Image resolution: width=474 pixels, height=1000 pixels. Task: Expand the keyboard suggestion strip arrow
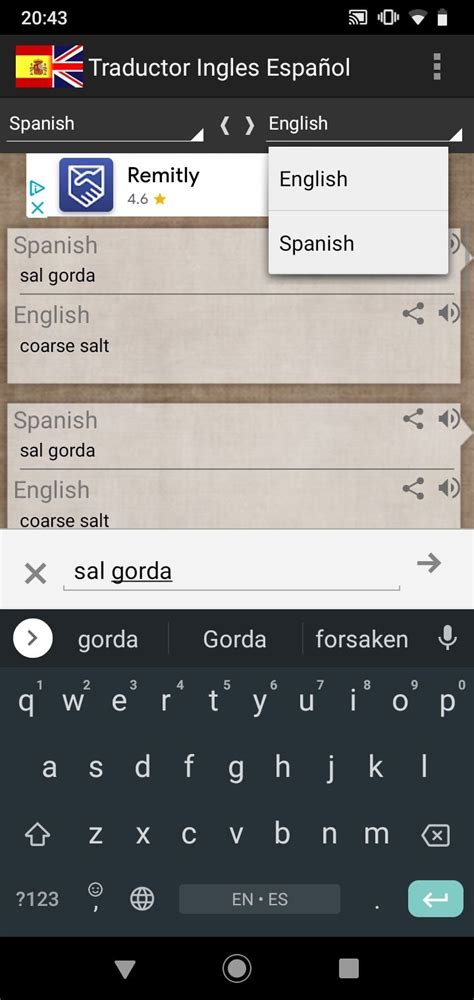(x=33, y=638)
